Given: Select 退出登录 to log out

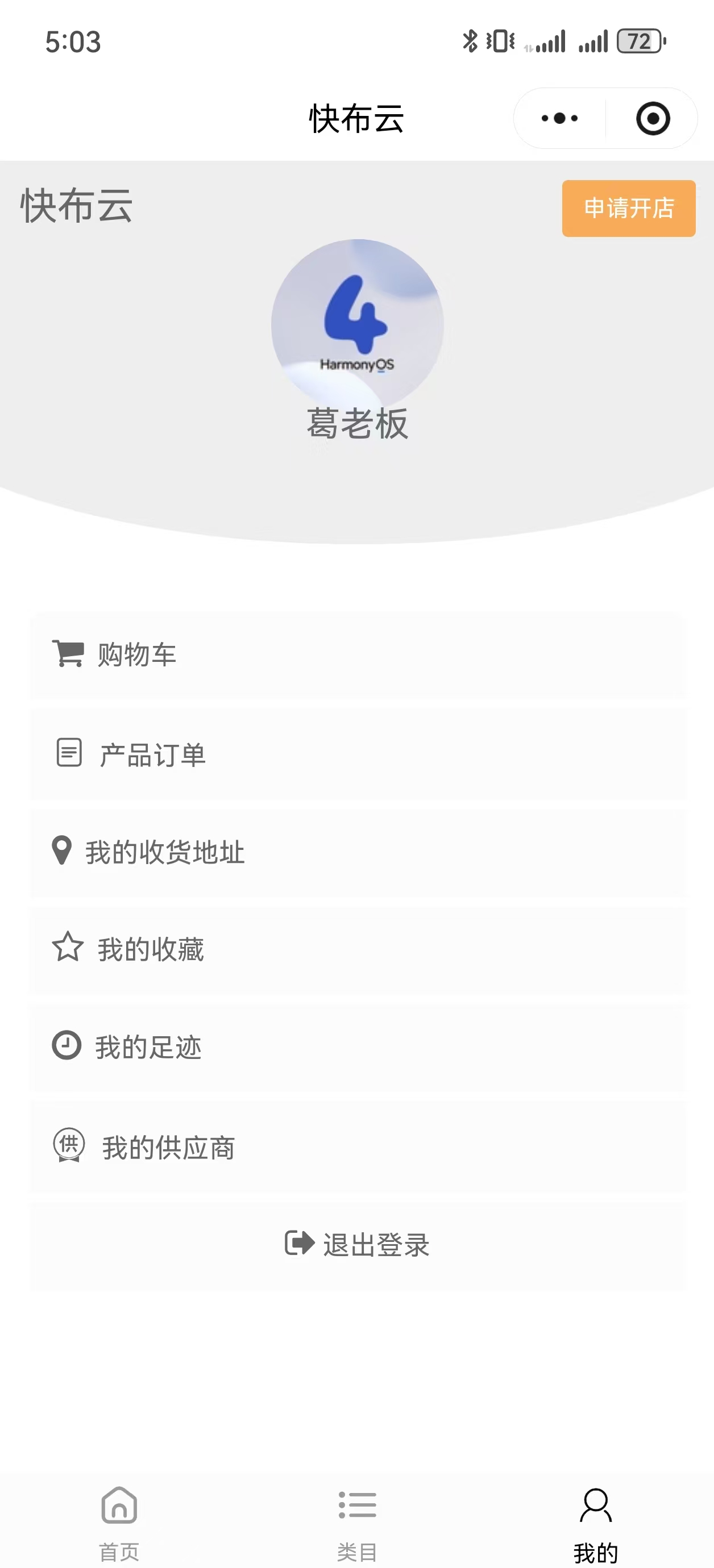Looking at the screenshot, I should [x=357, y=1244].
